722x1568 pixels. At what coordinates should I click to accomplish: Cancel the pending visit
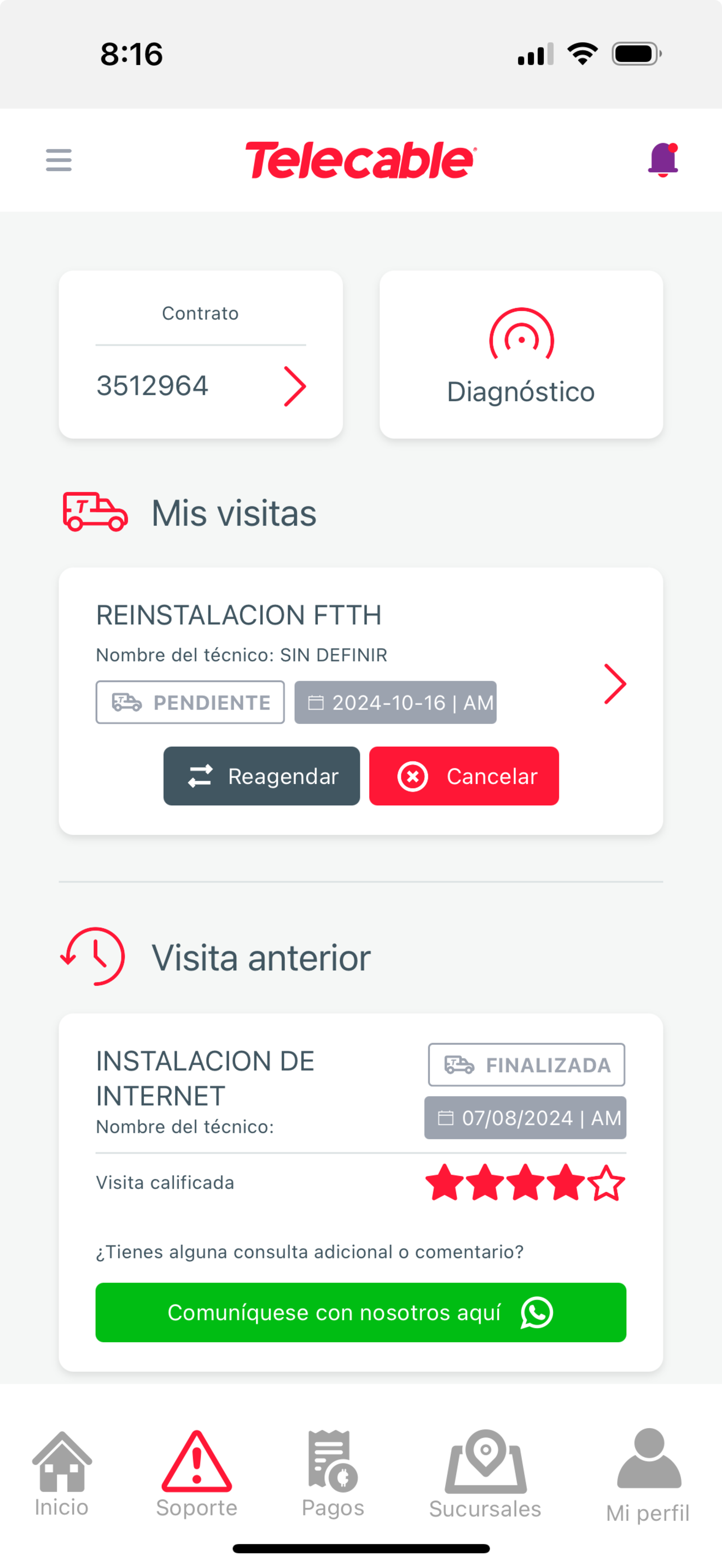(x=464, y=776)
